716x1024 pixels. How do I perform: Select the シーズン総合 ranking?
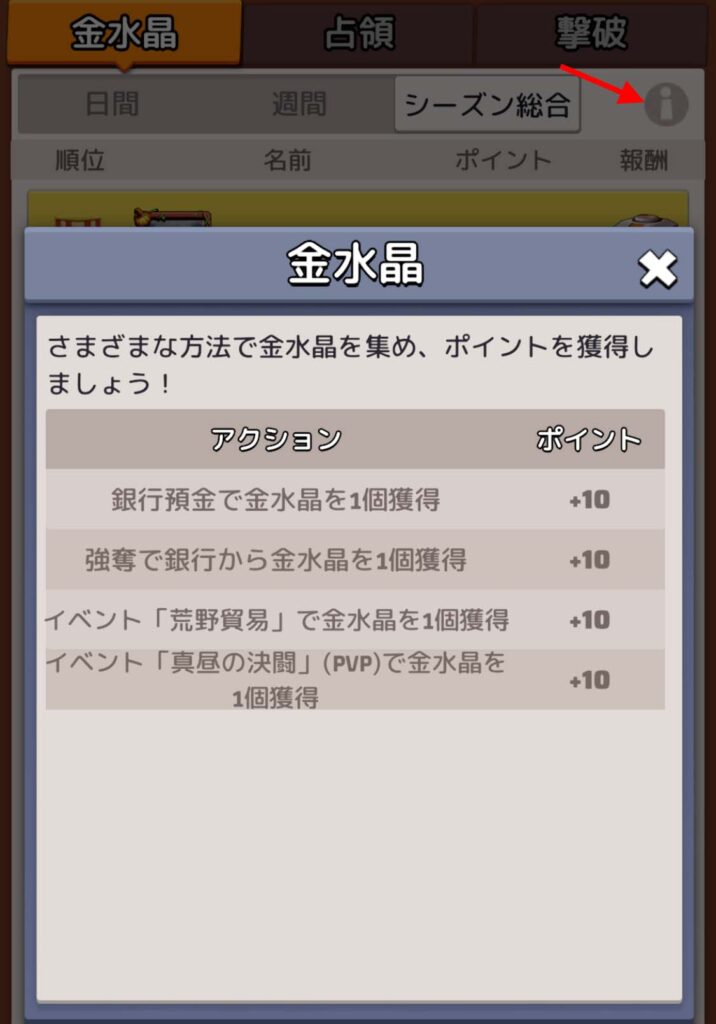click(488, 104)
